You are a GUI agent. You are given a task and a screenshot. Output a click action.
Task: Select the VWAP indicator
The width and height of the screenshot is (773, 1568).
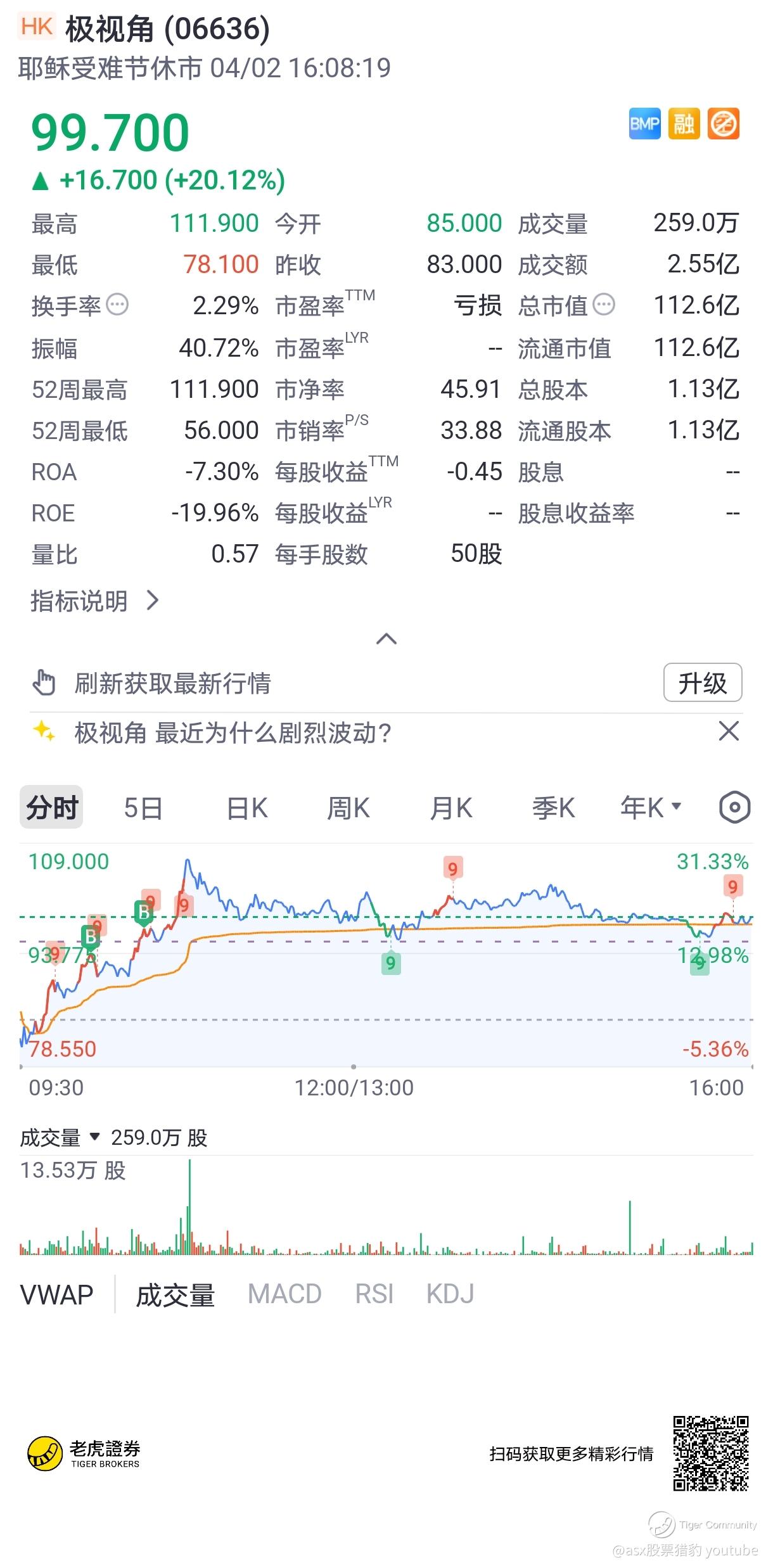click(x=57, y=1295)
